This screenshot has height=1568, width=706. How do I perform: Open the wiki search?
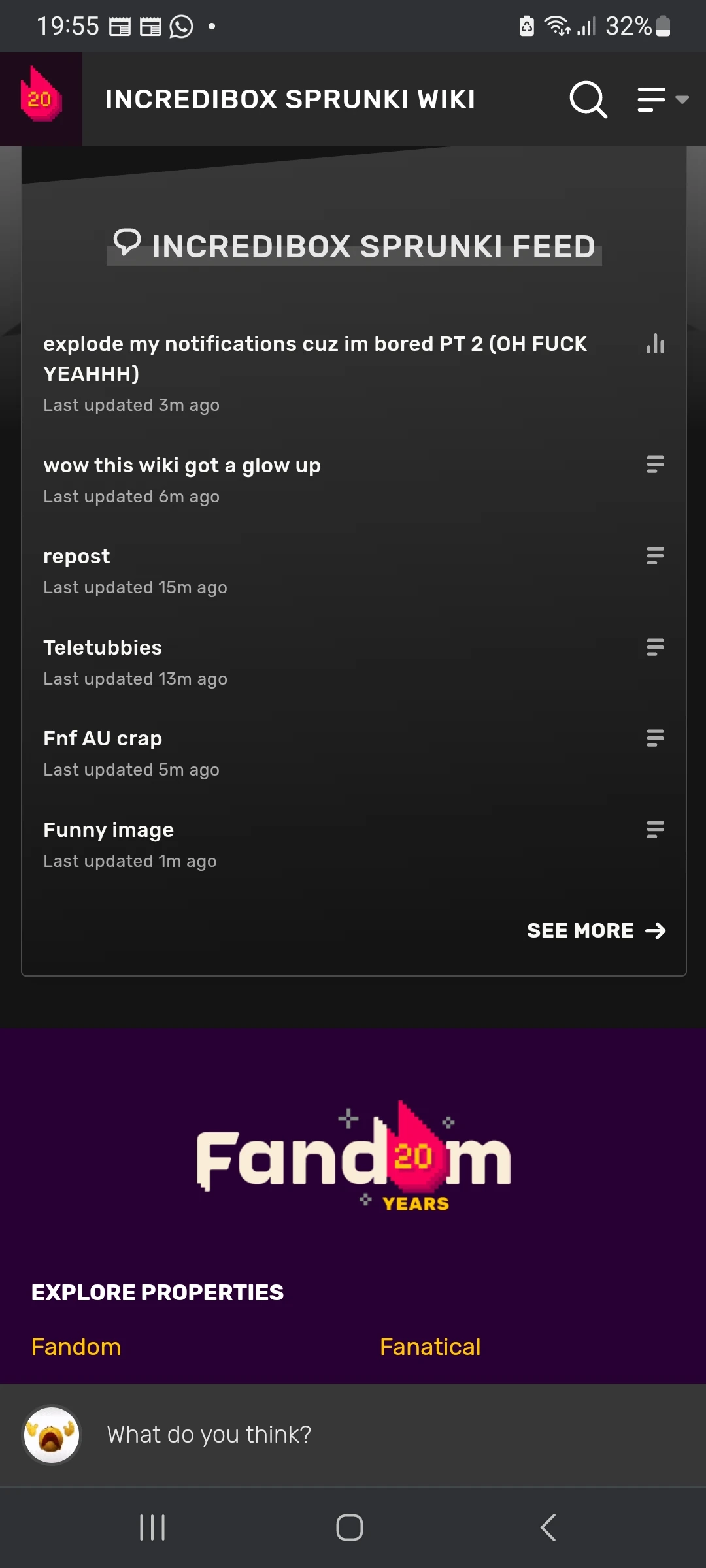tap(588, 99)
